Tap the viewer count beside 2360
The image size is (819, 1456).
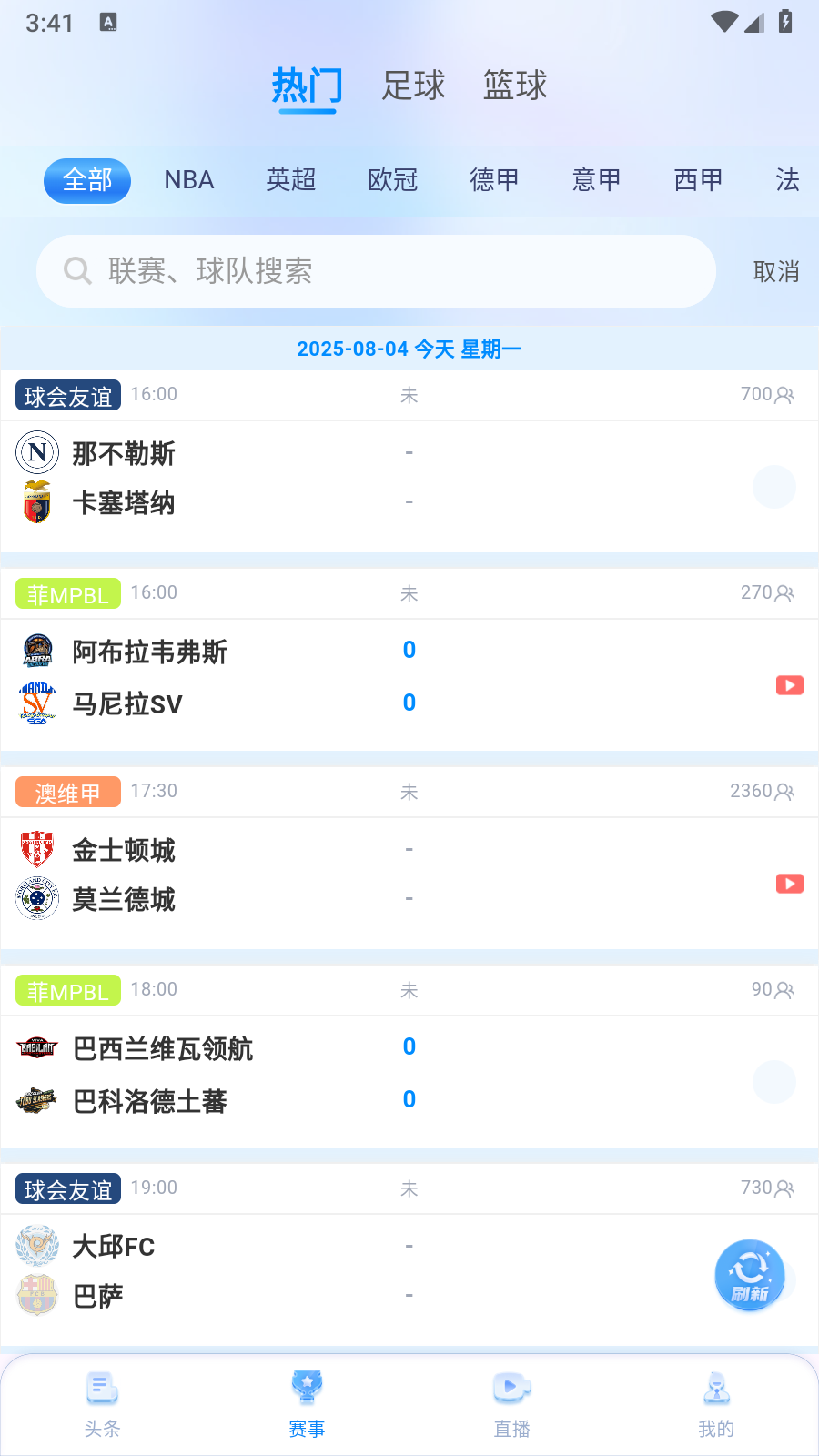point(783,792)
